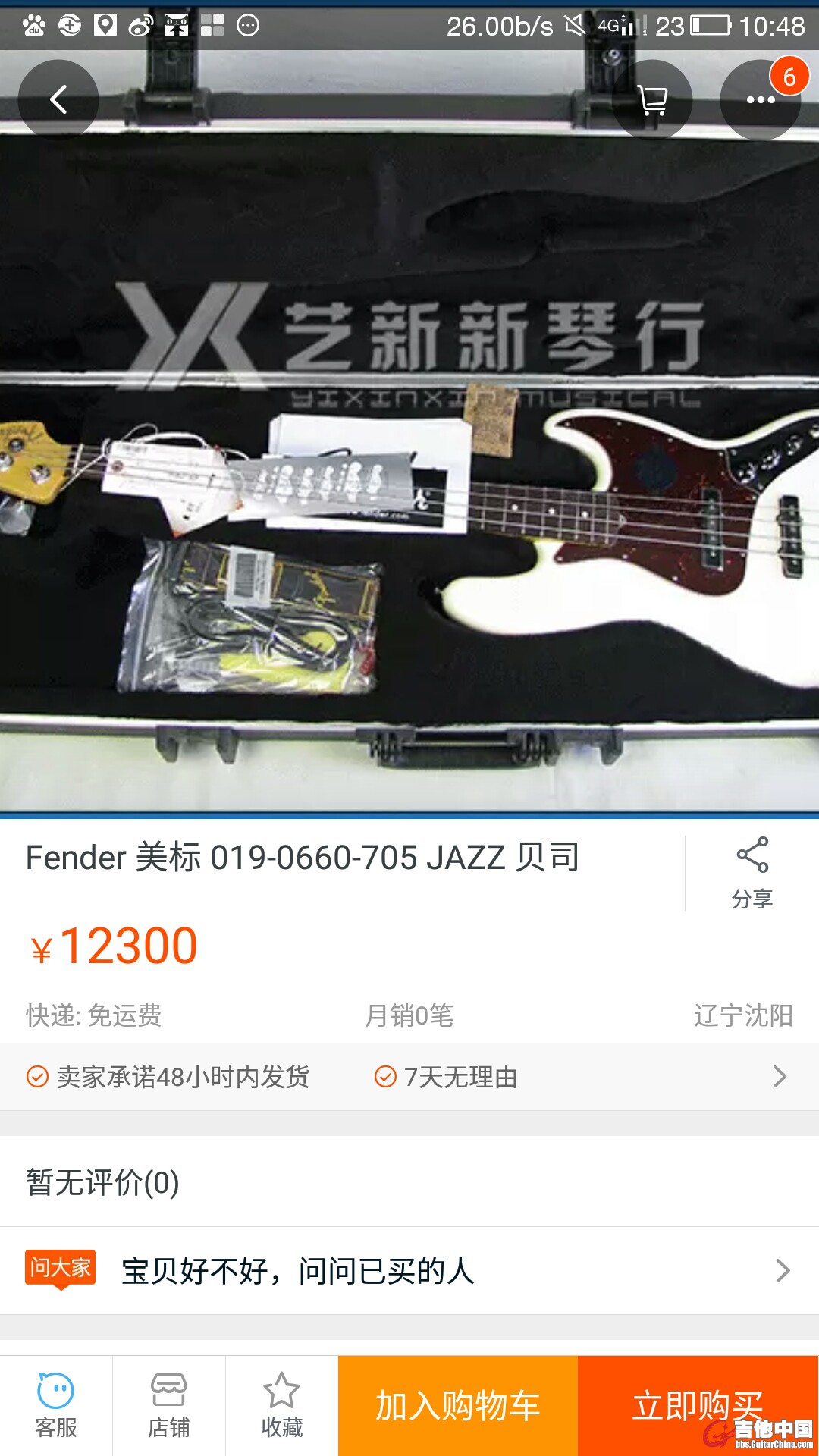Viewport: 819px width, 1456px height.
Task: Open the shopping cart icon
Action: pyautogui.click(x=652, y=99)
